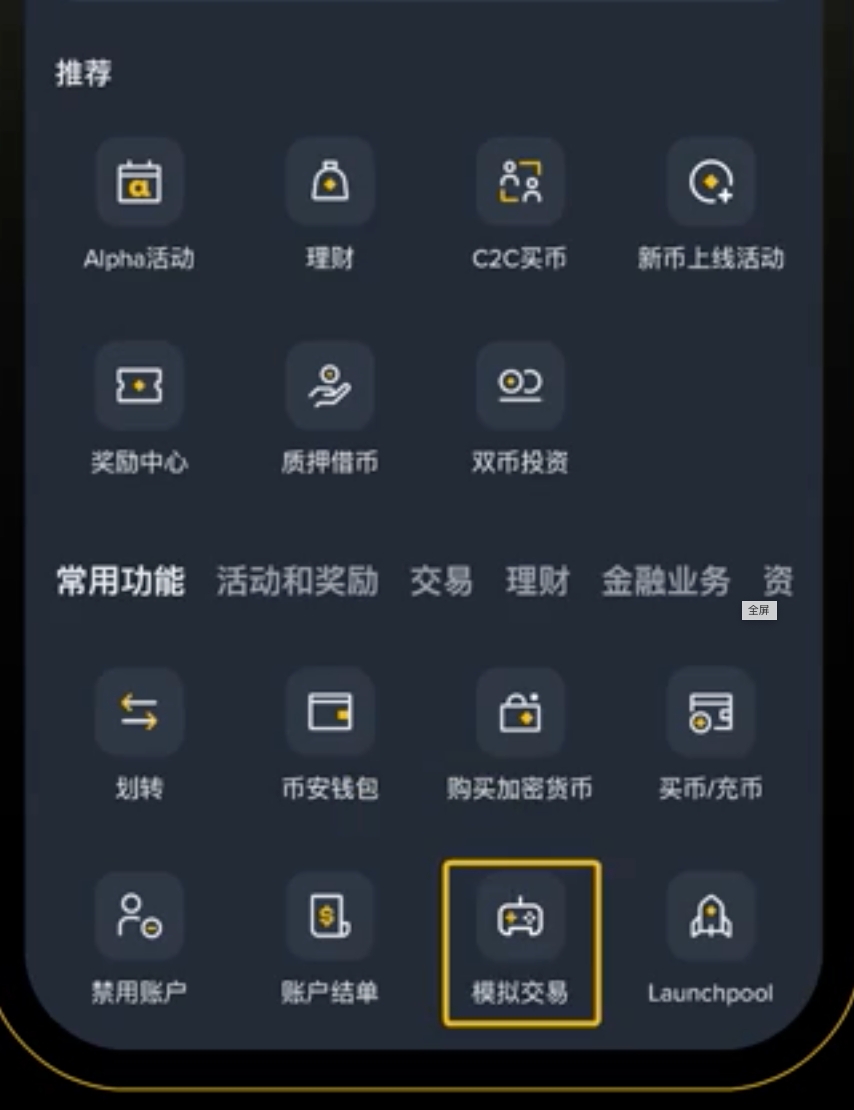This screenshot has height=1110, width=854.
Task: Open Alpha活动 in the recommended section
Action: click(x=139, y=183)
